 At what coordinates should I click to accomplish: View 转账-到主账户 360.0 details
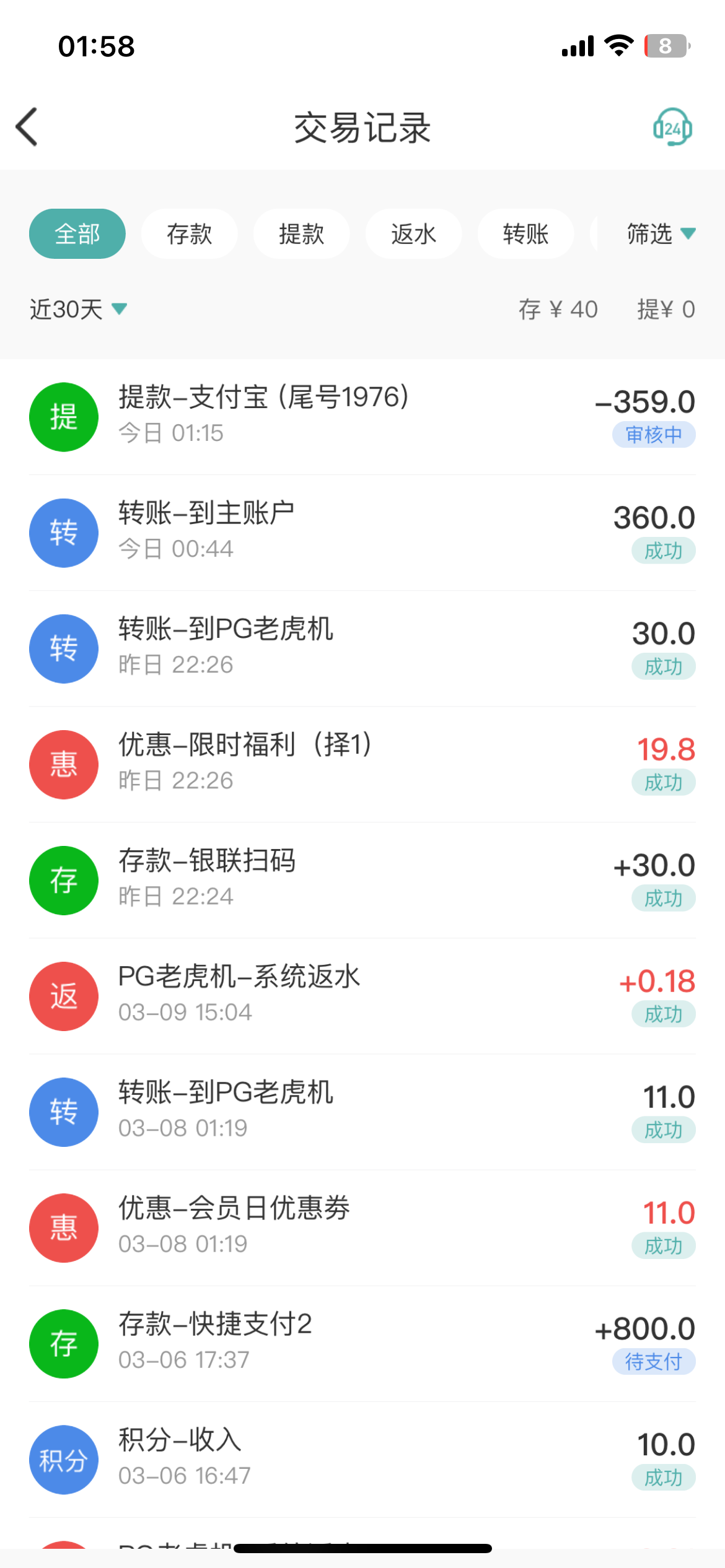[x=362, y=532]
